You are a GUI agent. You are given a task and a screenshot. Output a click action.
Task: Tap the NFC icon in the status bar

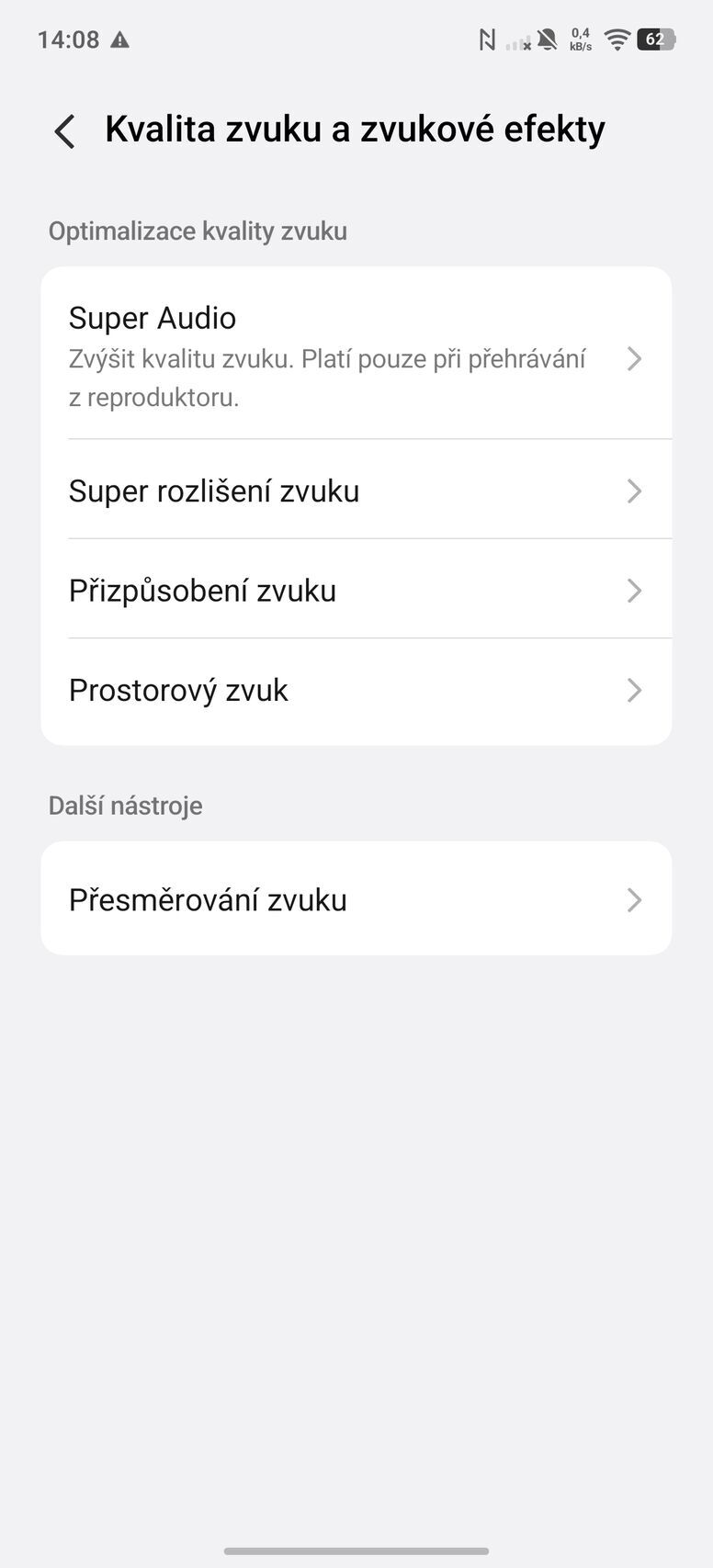[488, 39]
